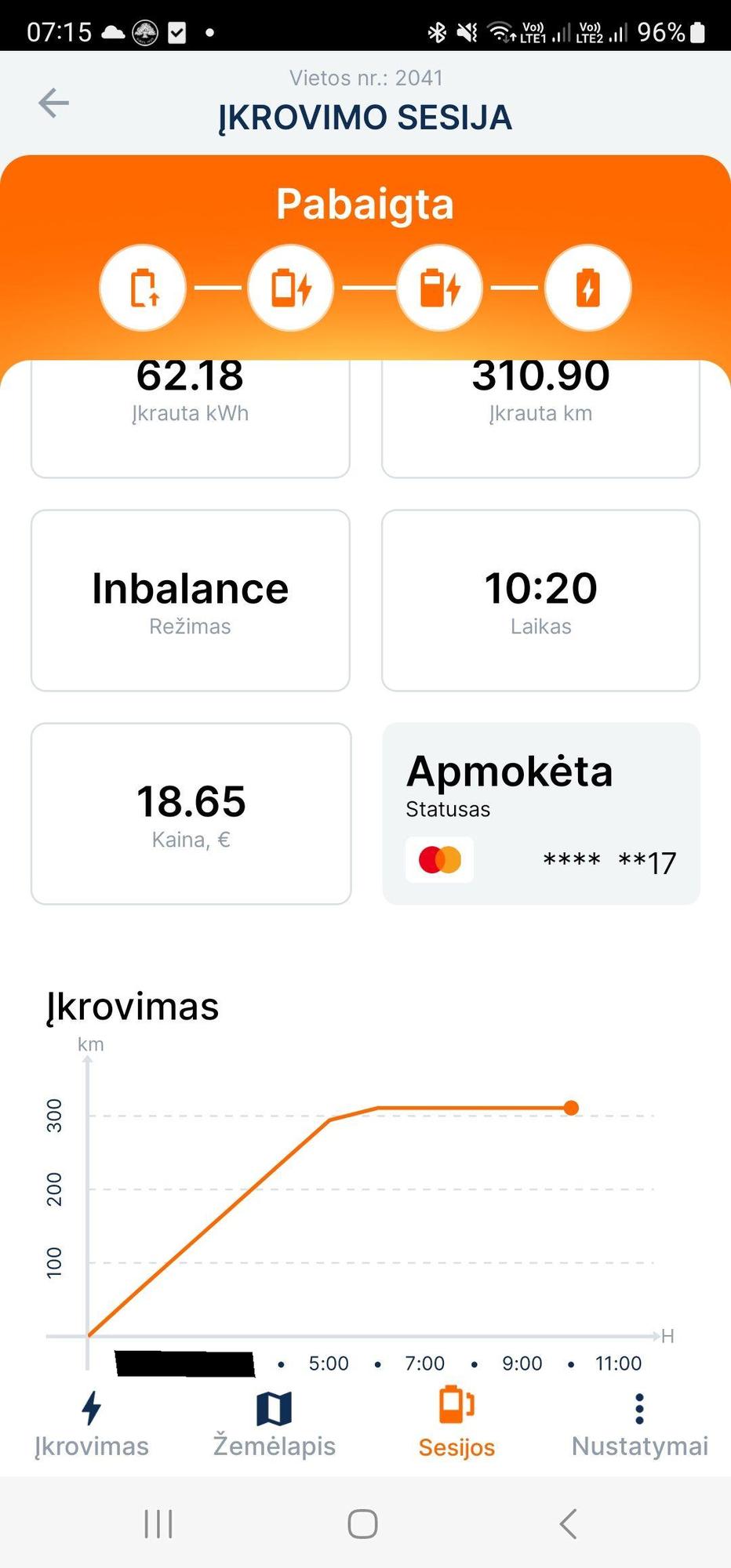This screenshot has height=1568, width=731.
Task: Click the orange endpoint marker on the chart
Action: [x=571, y=1108]
